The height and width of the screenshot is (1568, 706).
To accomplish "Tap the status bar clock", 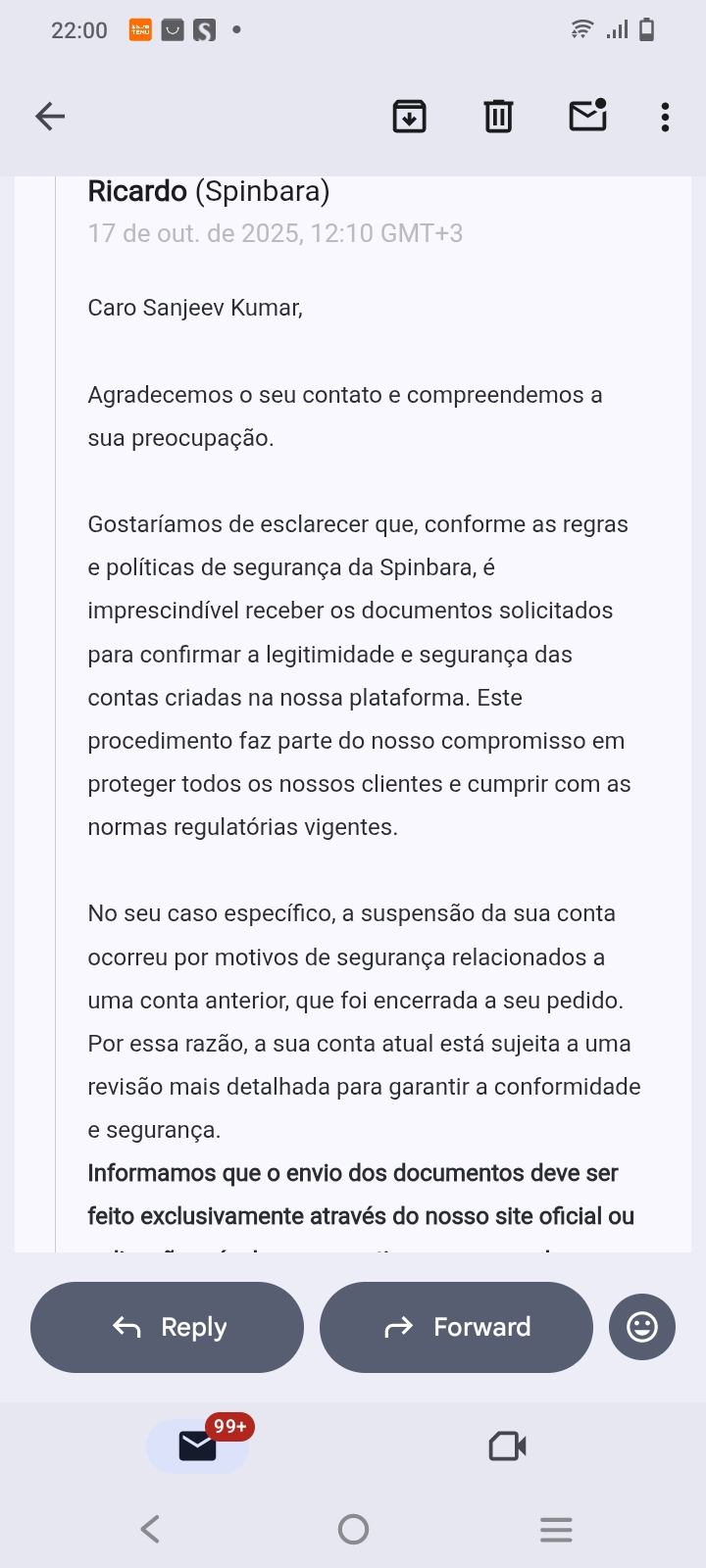I will pyautogui.click(x=78, y=29).
